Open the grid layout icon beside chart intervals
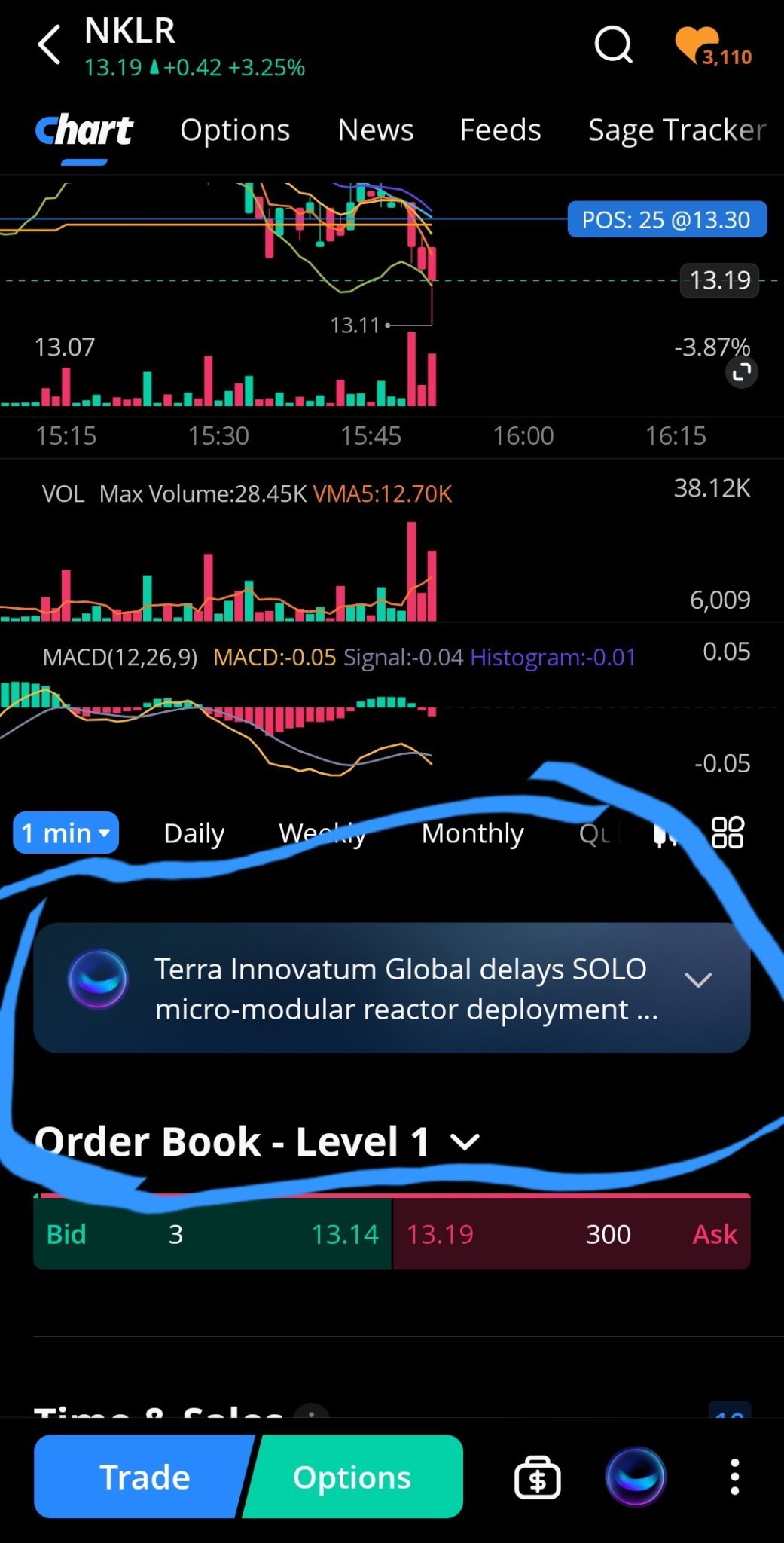784x1543 pixels. click(726, 832)
